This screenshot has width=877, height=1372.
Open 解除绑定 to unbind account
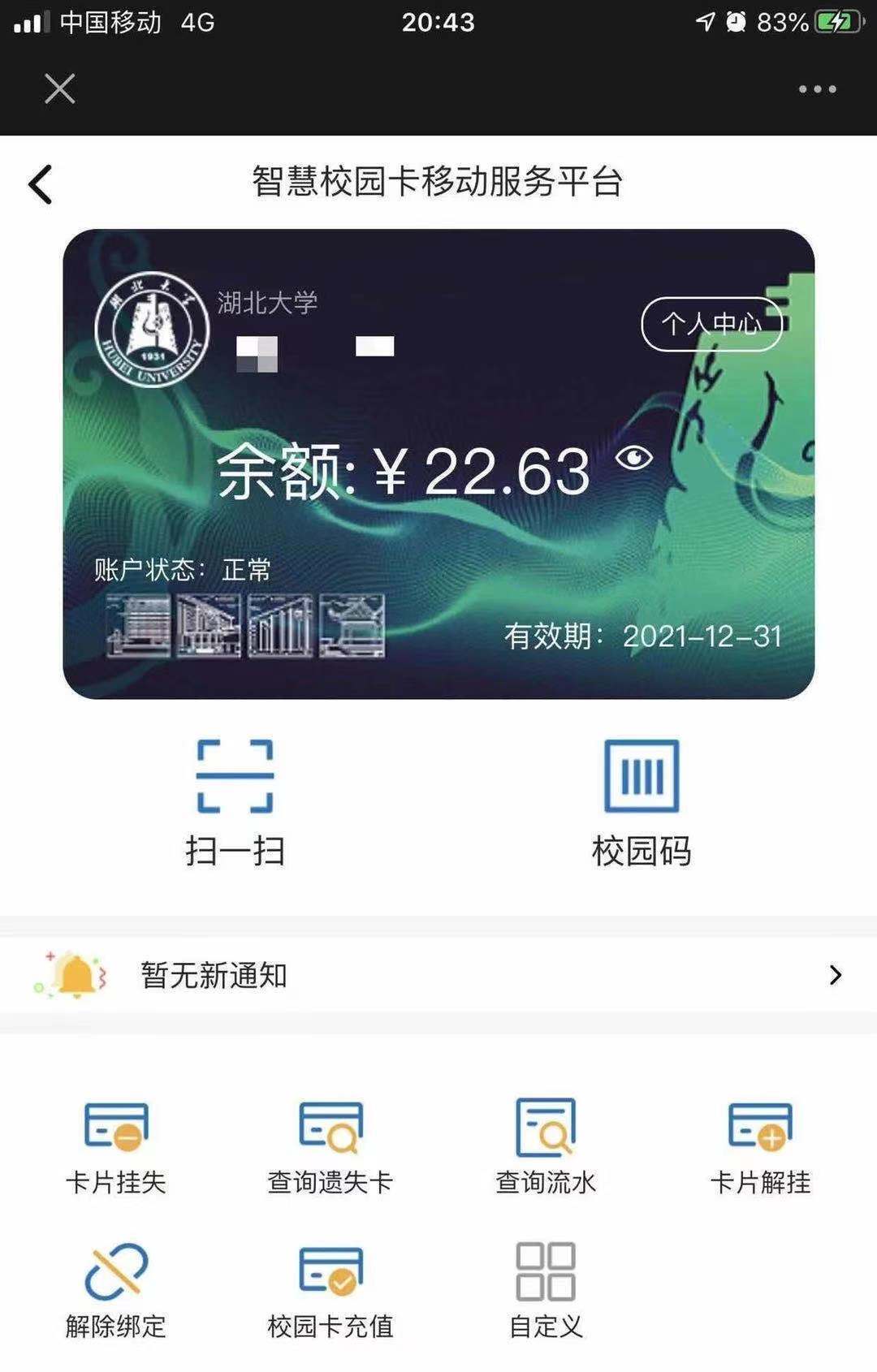(x=116, y=1271)
